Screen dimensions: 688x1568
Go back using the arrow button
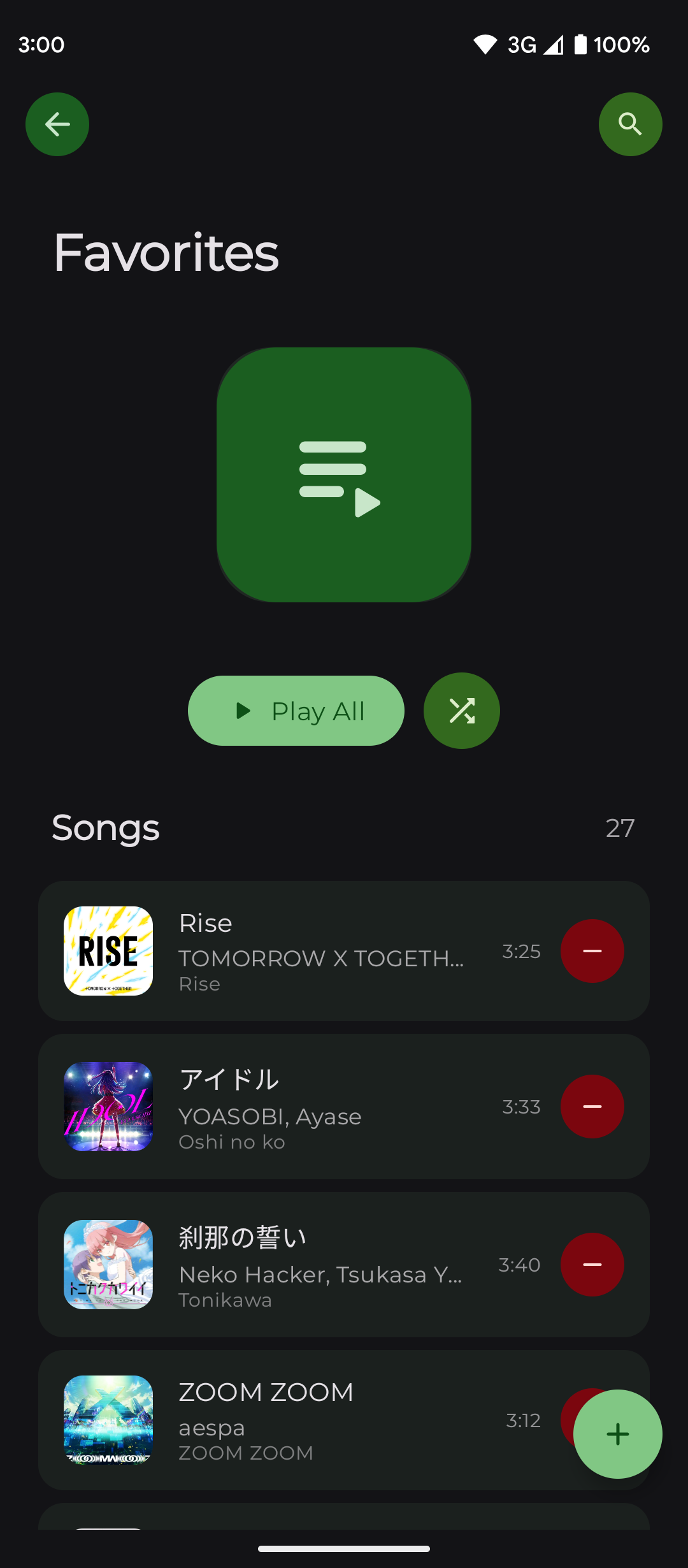[x=57, y=124]
